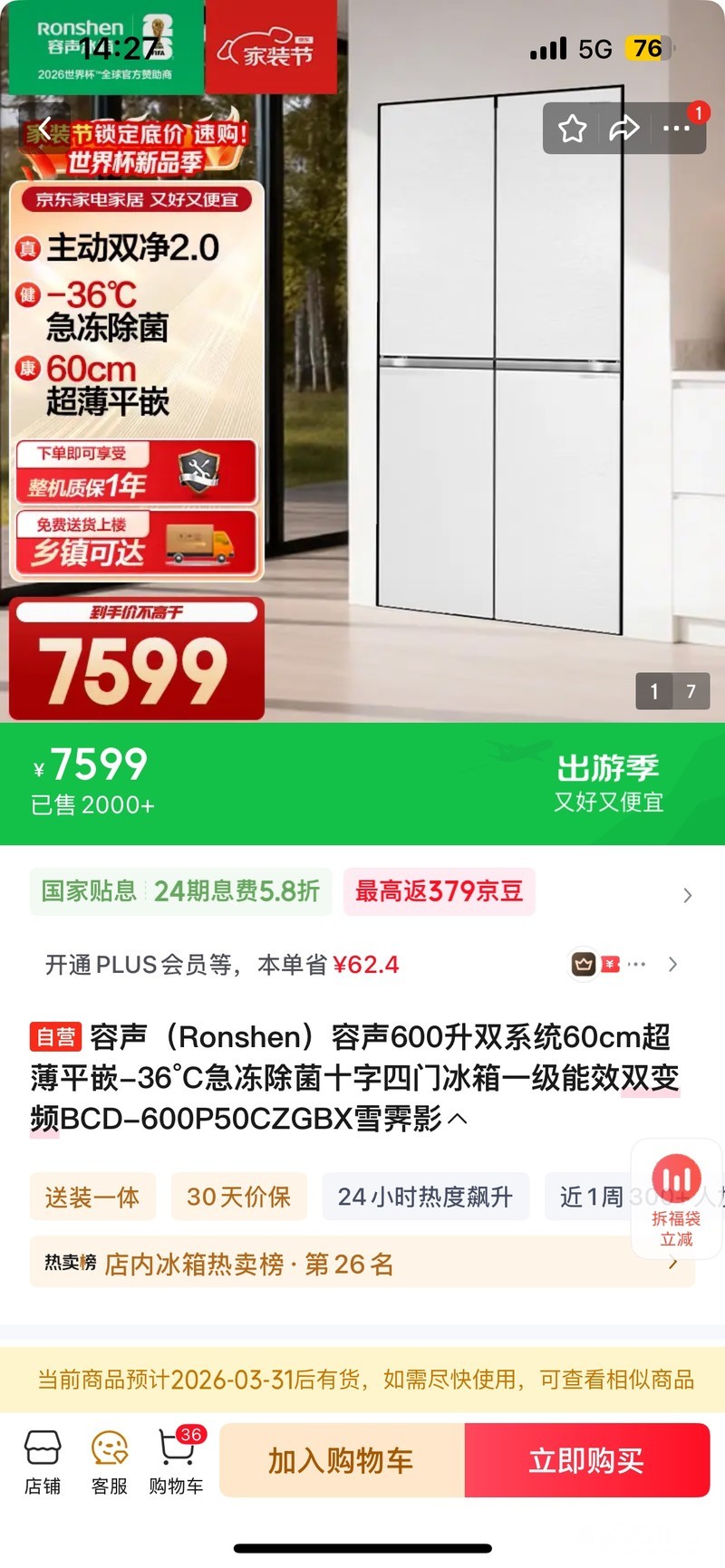Buy now with 立即购买
This screenshot has height=1568, width=725.
click(587, 1460)
